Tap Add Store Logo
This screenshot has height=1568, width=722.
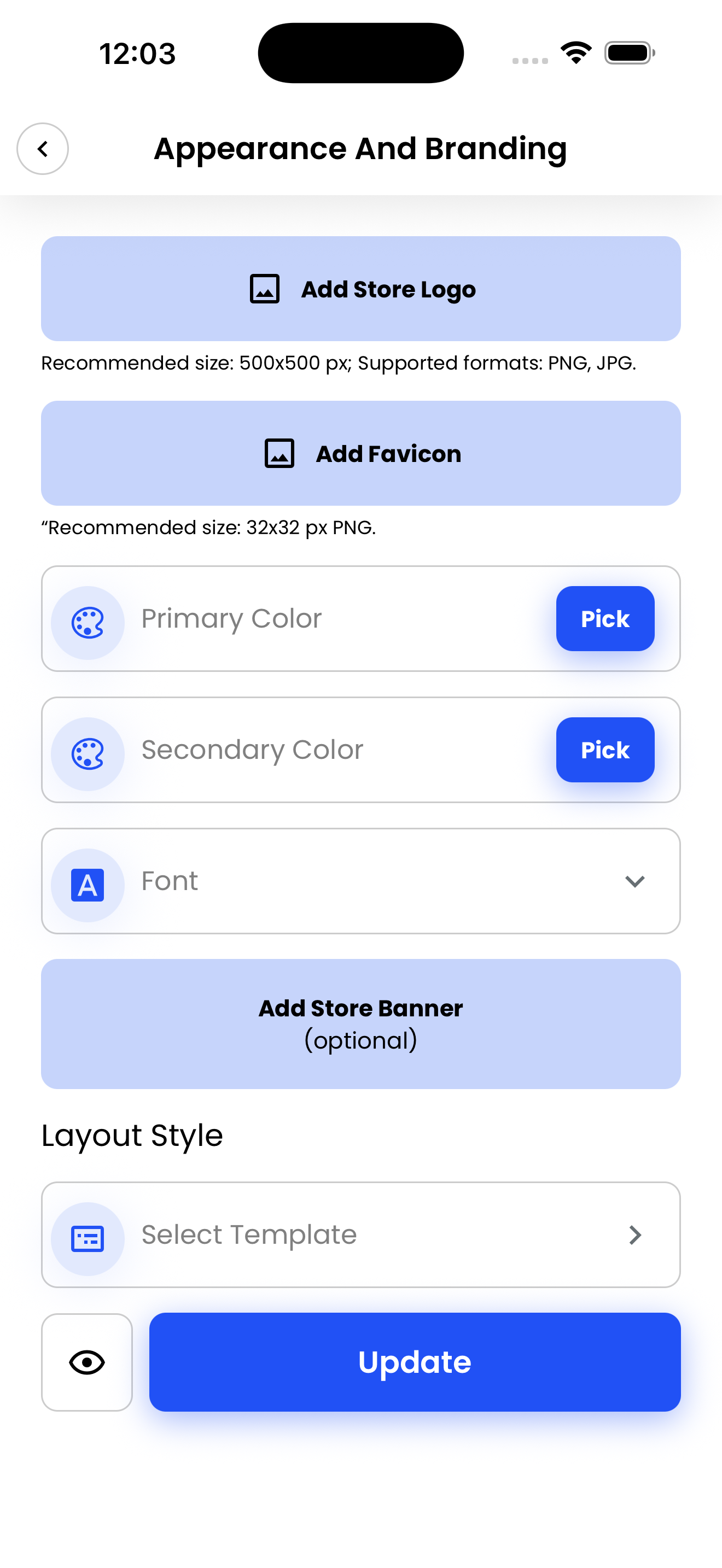(x=361, y=289)
